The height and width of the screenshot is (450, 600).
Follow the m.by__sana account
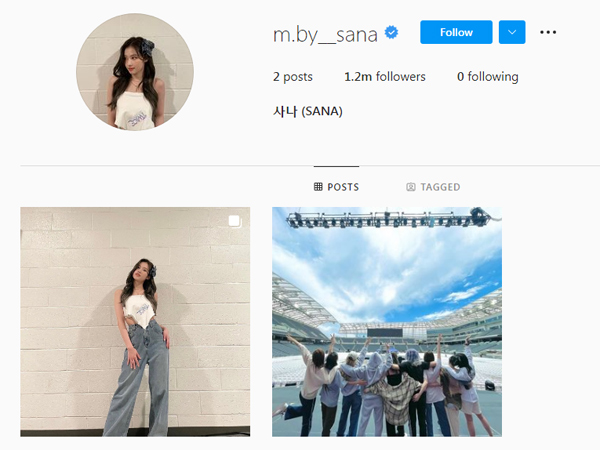click(x=456, y=32)
